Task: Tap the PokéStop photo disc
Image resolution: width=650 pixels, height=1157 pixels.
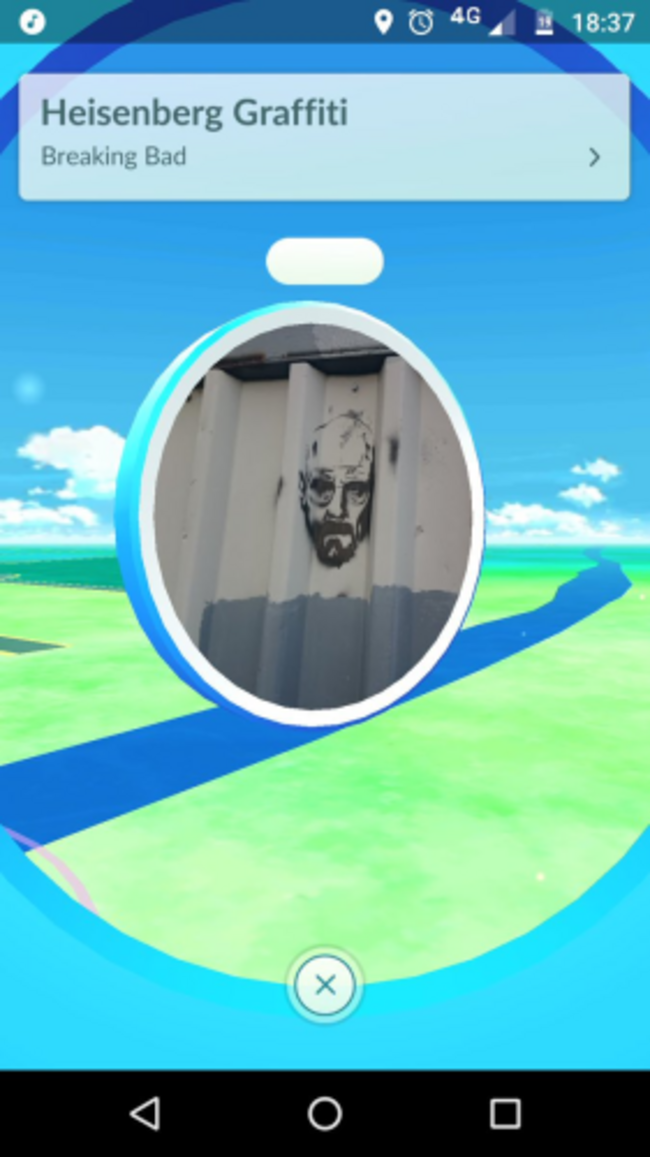Action: click(x=312, y=515)
